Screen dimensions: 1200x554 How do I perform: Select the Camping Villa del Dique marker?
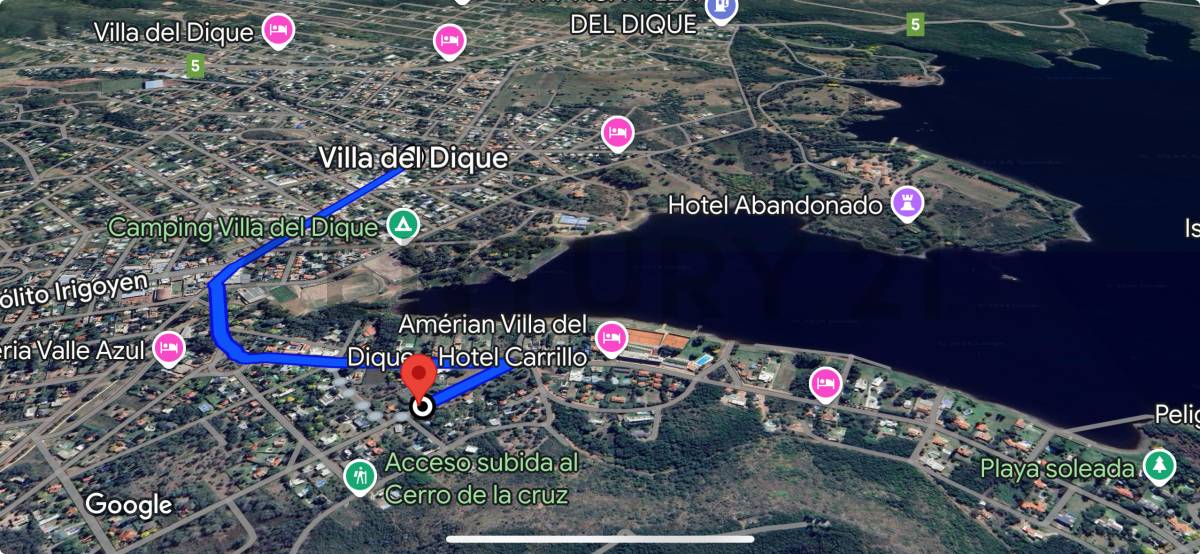coord(403,226)
